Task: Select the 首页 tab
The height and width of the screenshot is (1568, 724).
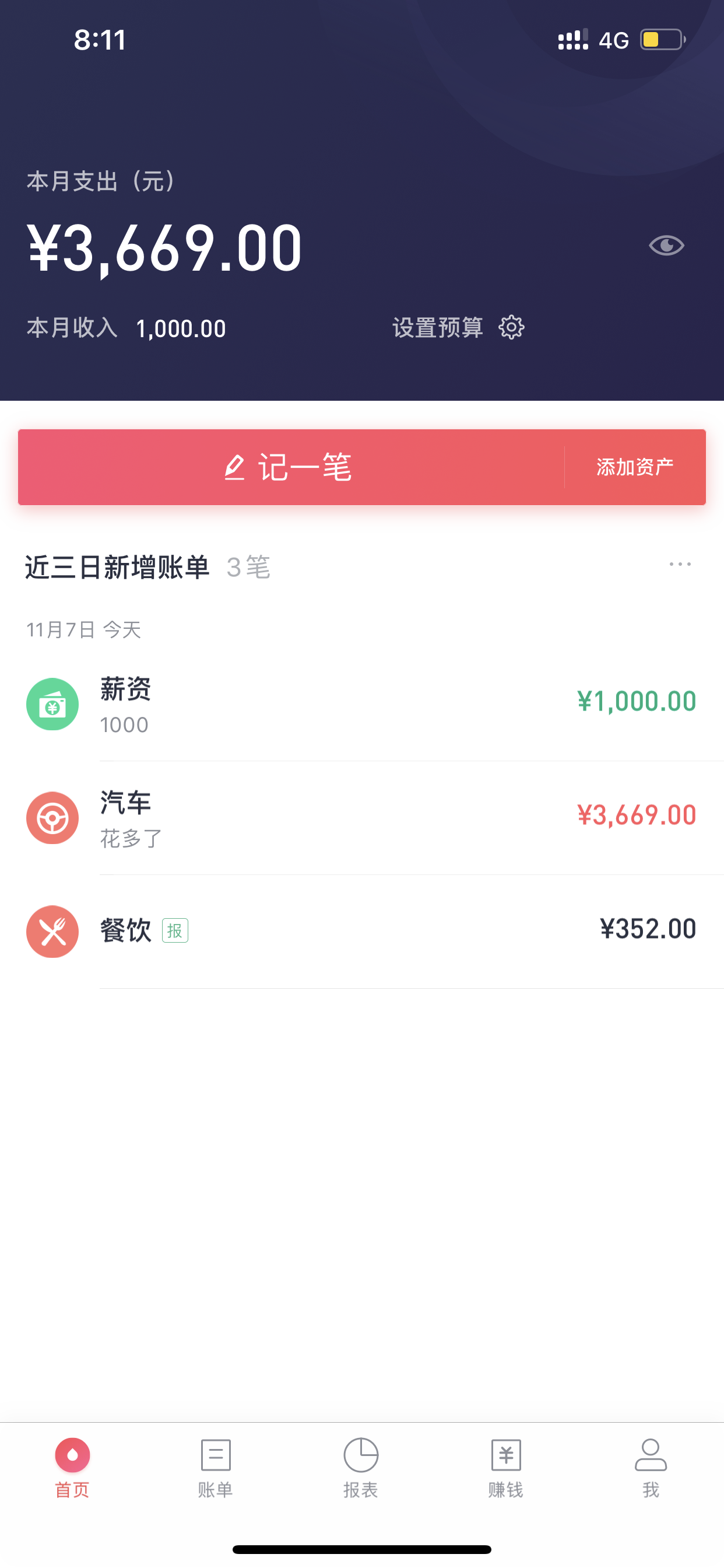Action: pos(72,1468)
